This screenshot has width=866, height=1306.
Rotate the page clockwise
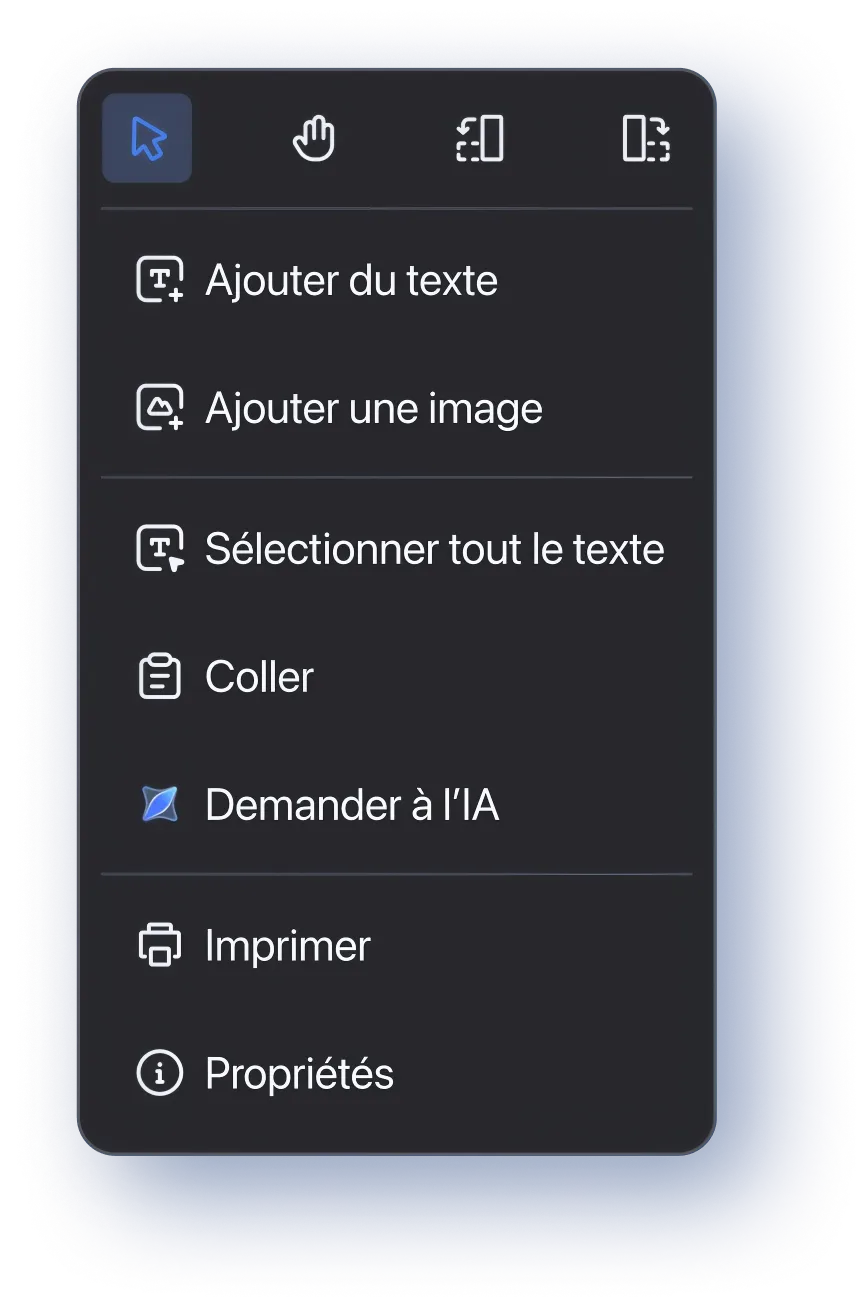pyautogui.click(x=644, y=140)
